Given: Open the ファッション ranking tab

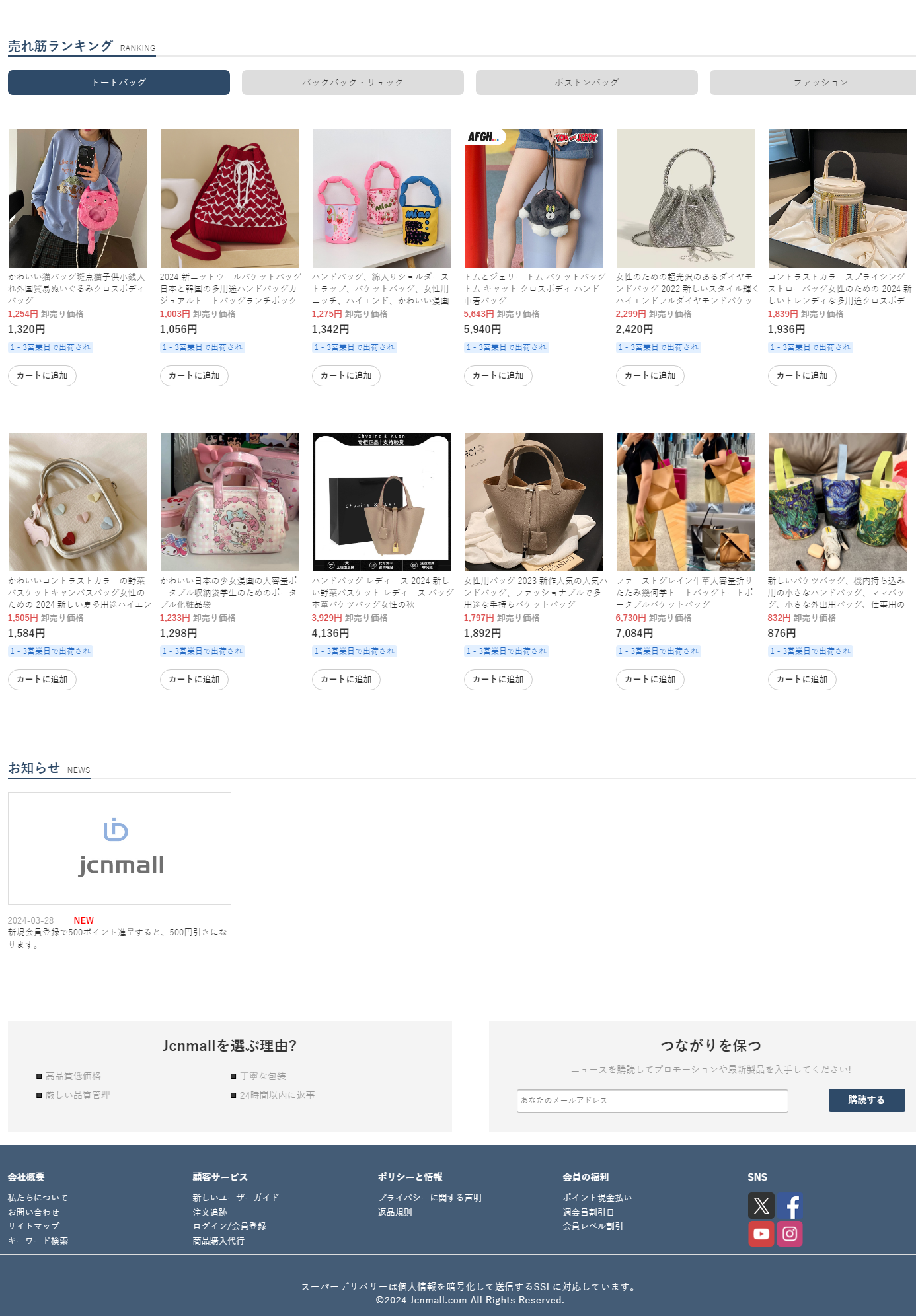Looking at the screenshot, I should pyautogui.click(x=813, y=83).
